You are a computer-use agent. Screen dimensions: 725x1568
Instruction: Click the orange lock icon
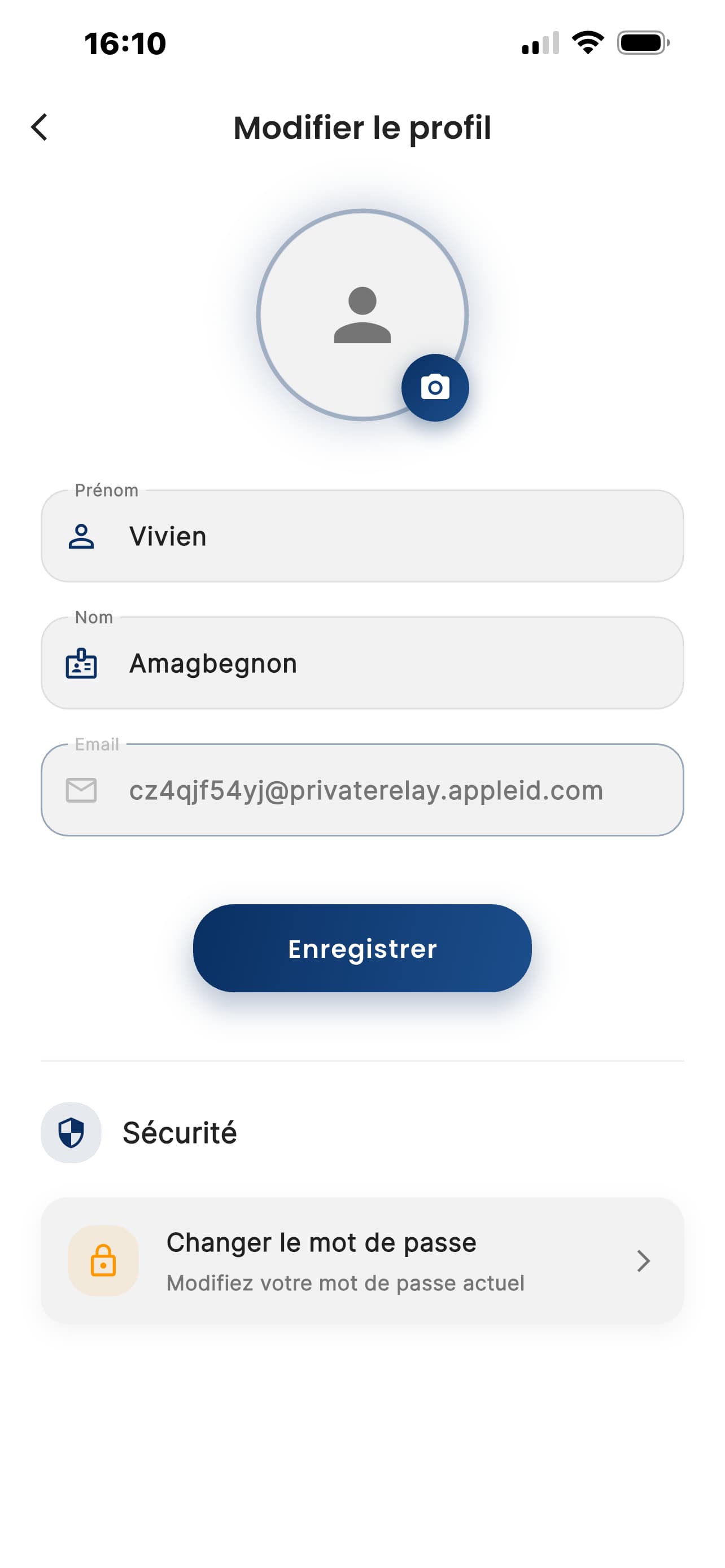click(103, 1261)
